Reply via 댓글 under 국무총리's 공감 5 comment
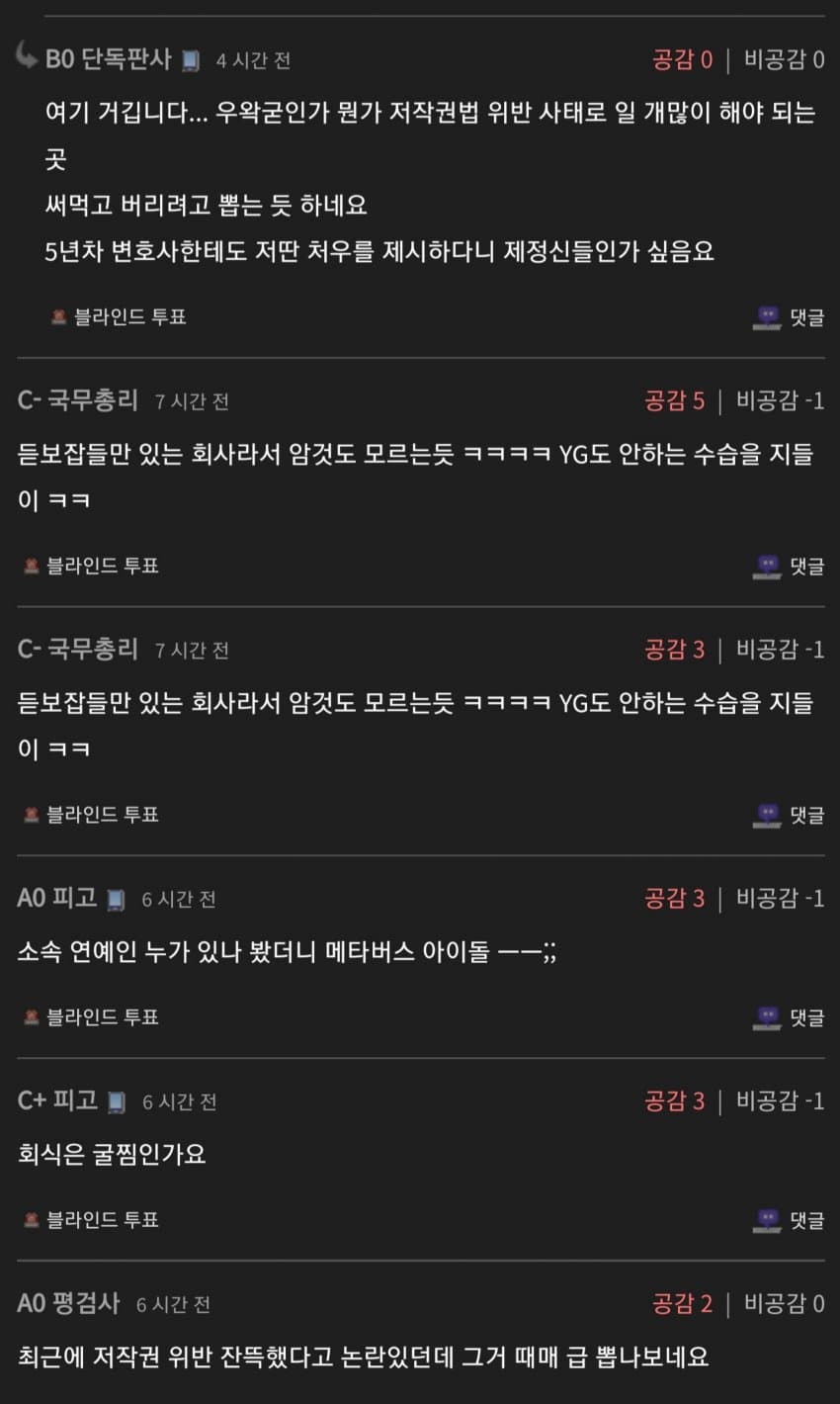This screenshot has width=840, height=1404. click(x=789, y=567)
